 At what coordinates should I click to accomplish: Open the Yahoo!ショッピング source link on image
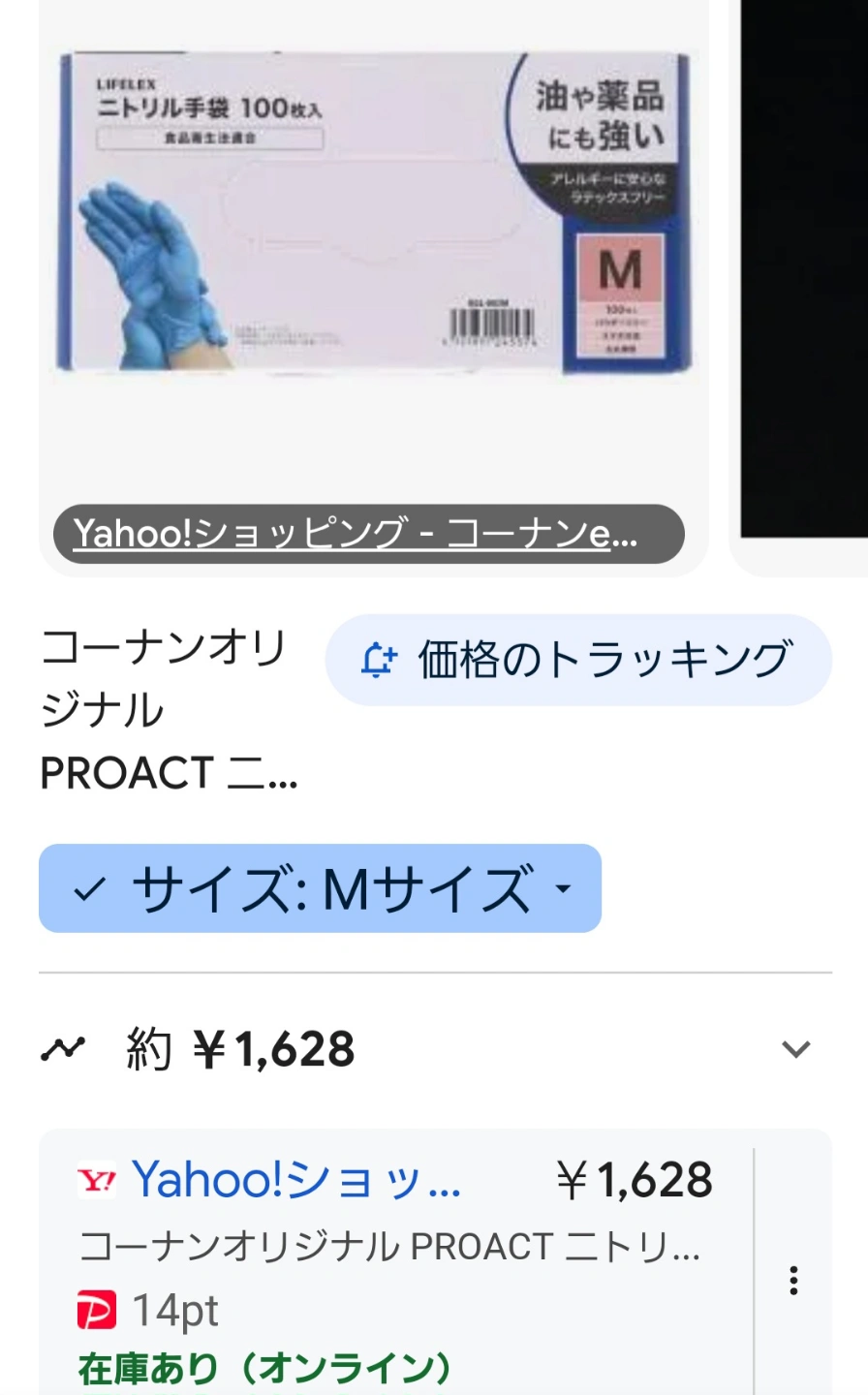(x=368, y=534)
